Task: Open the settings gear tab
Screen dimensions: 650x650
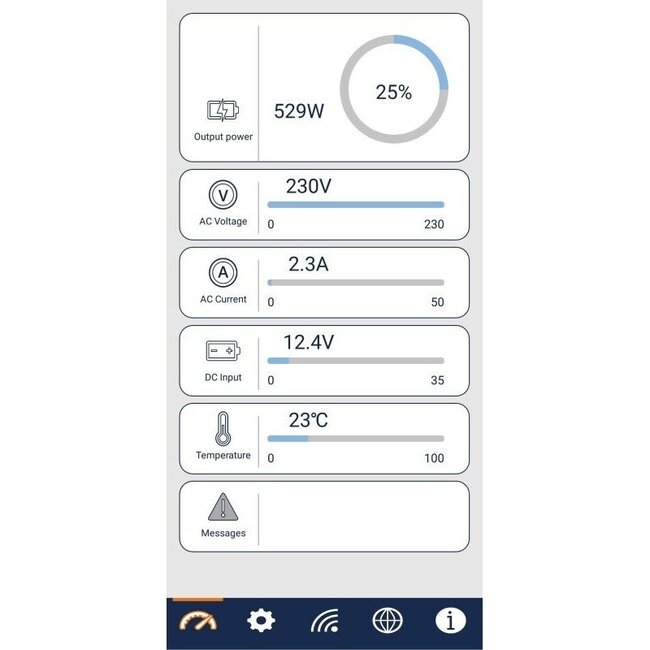Action: point(261,621)
